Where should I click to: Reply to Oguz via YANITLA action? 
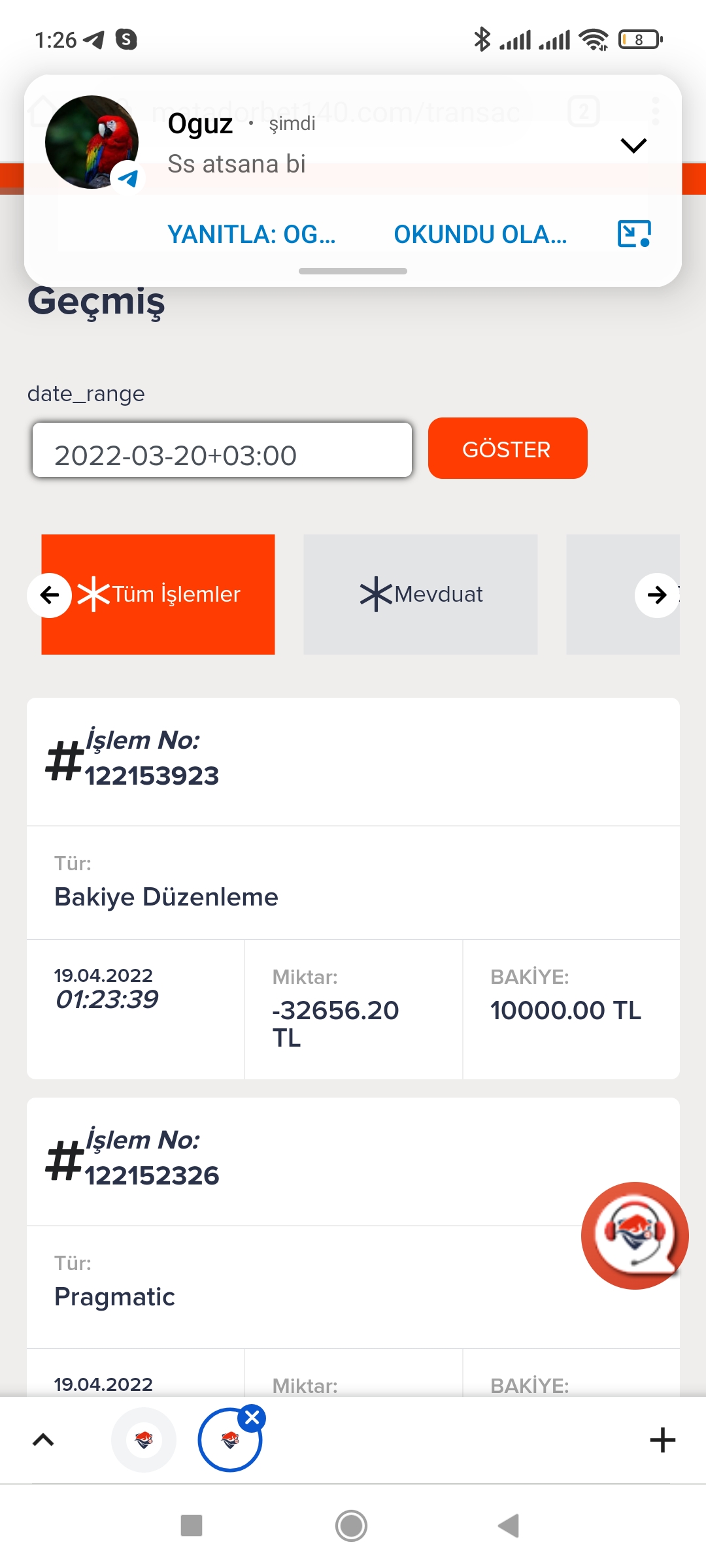pos(252,234)
